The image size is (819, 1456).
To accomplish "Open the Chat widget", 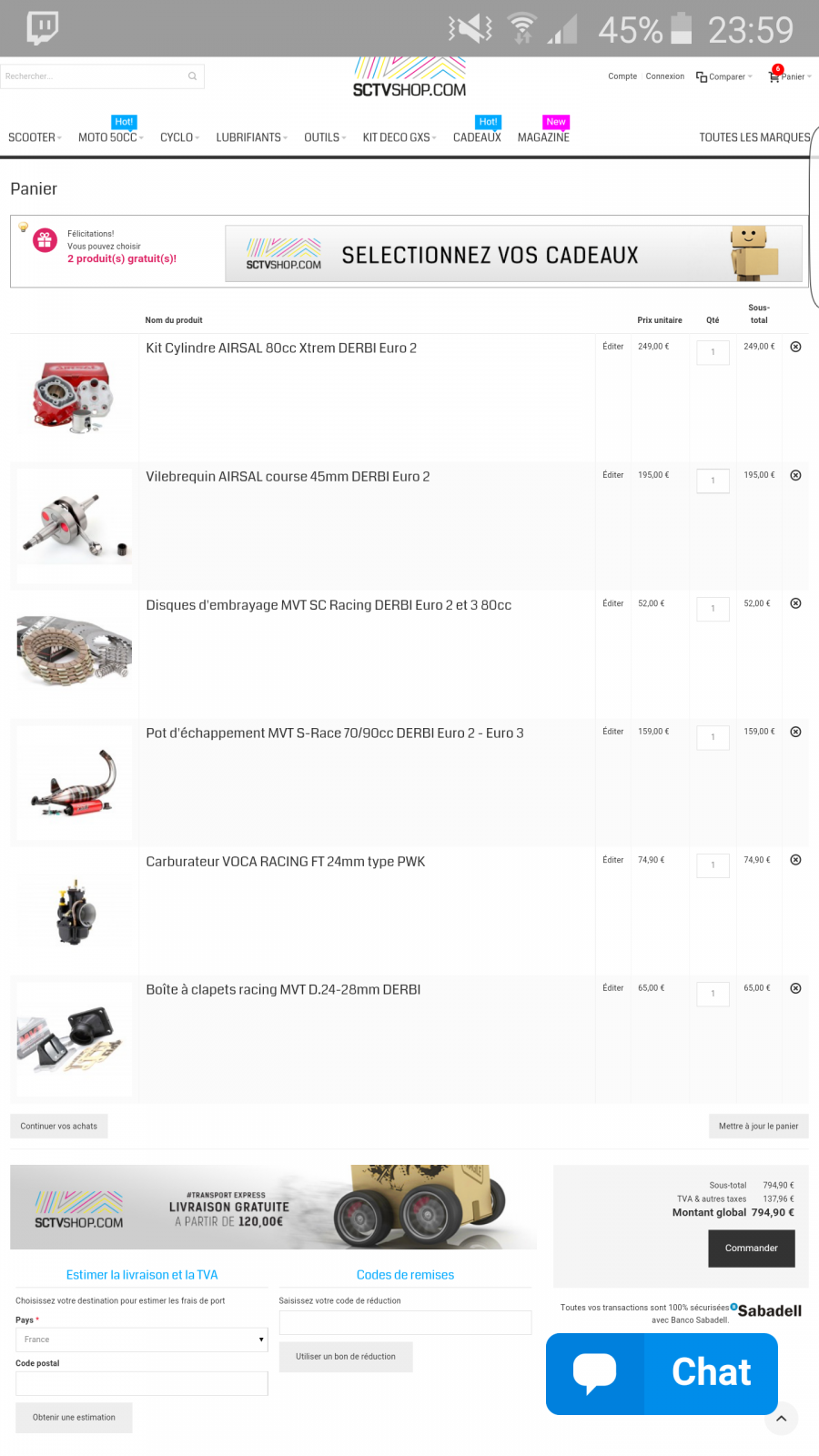I will pyautogui.click(x=662, y=1374).
